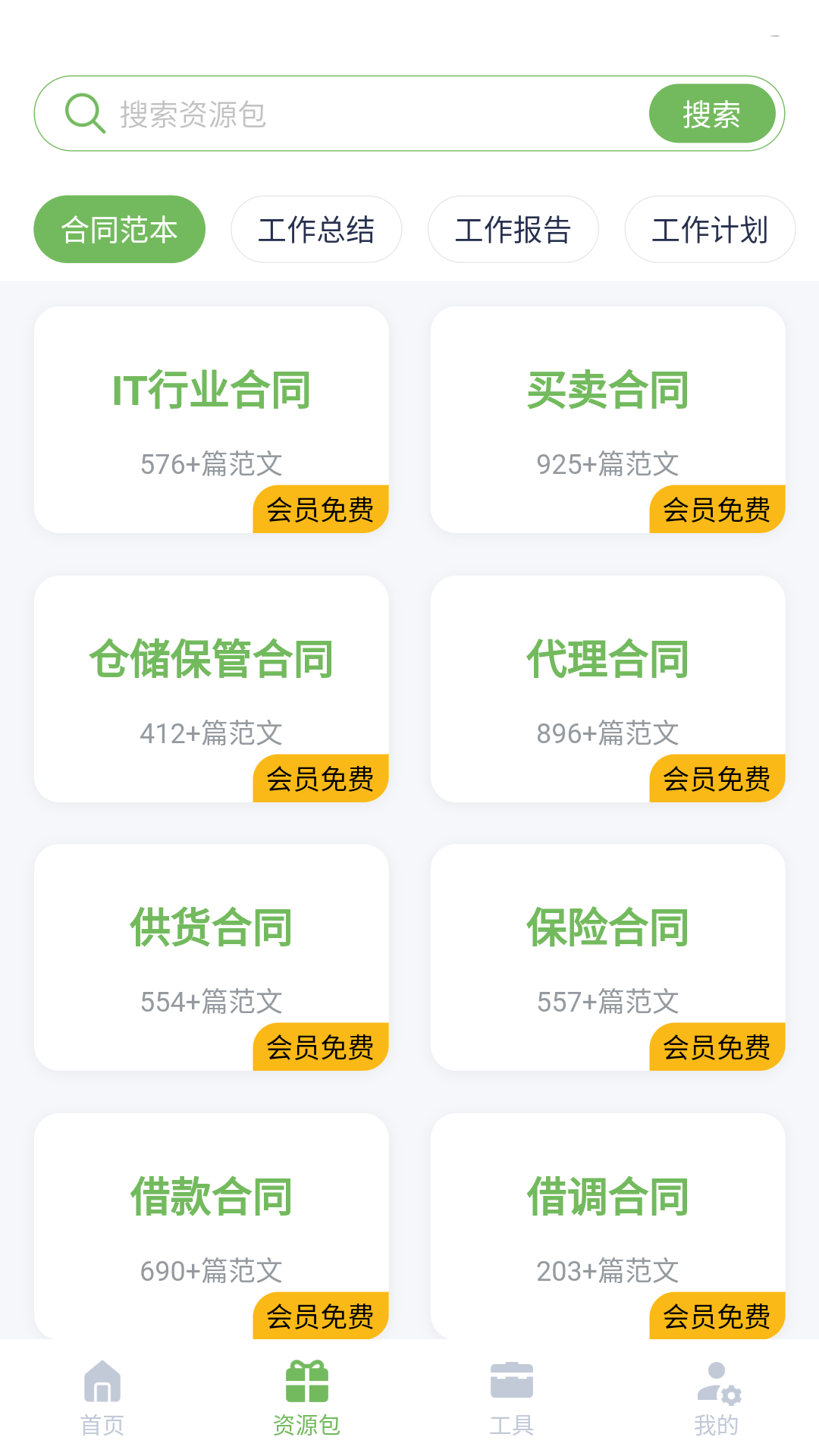The image size is (819, 1456).
Task: Select the 合同范本 category chip
Action: [119, 229]
